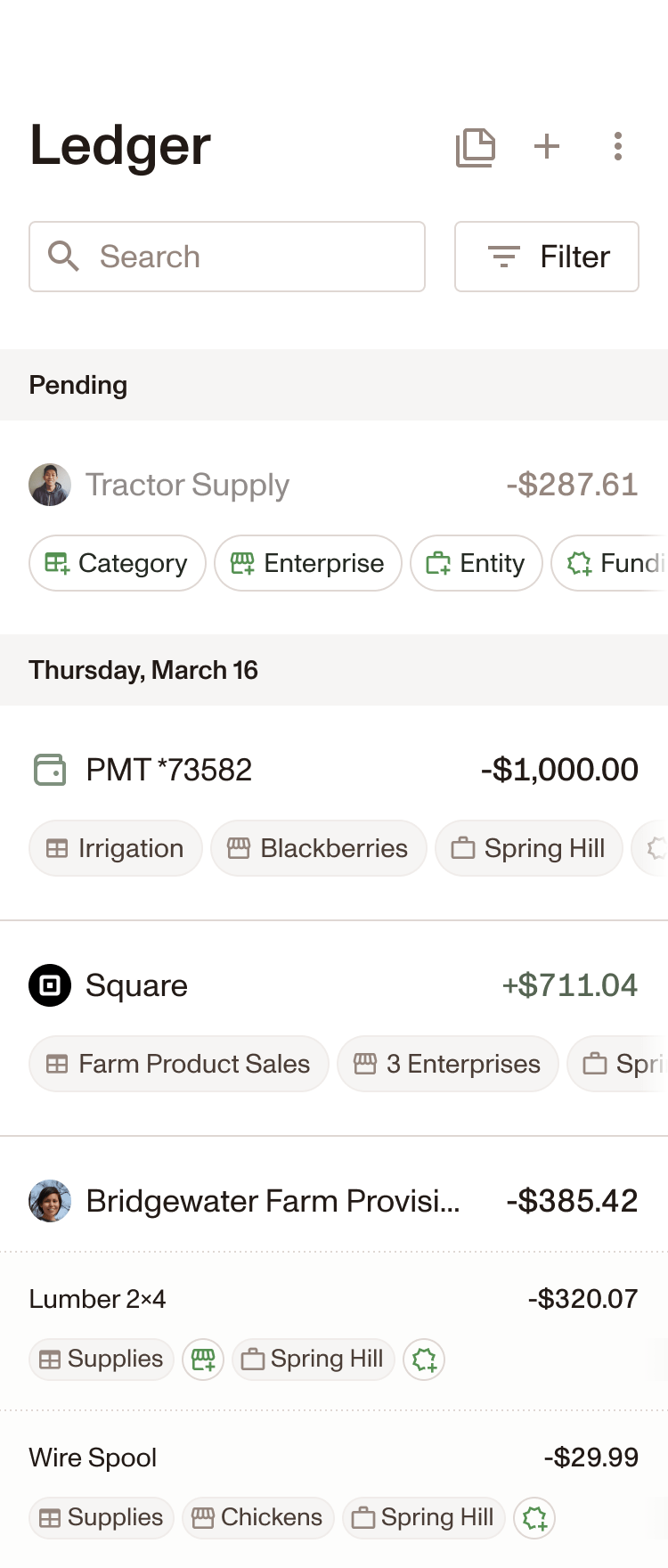
Task: Click the Filter button
Action: coord(546,257)
